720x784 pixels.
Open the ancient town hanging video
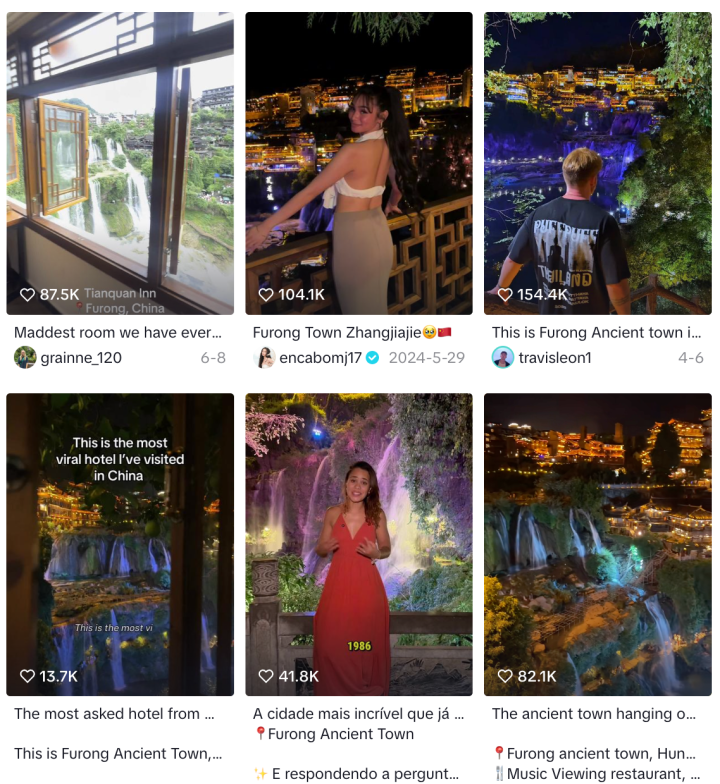(x=597, y=544)
